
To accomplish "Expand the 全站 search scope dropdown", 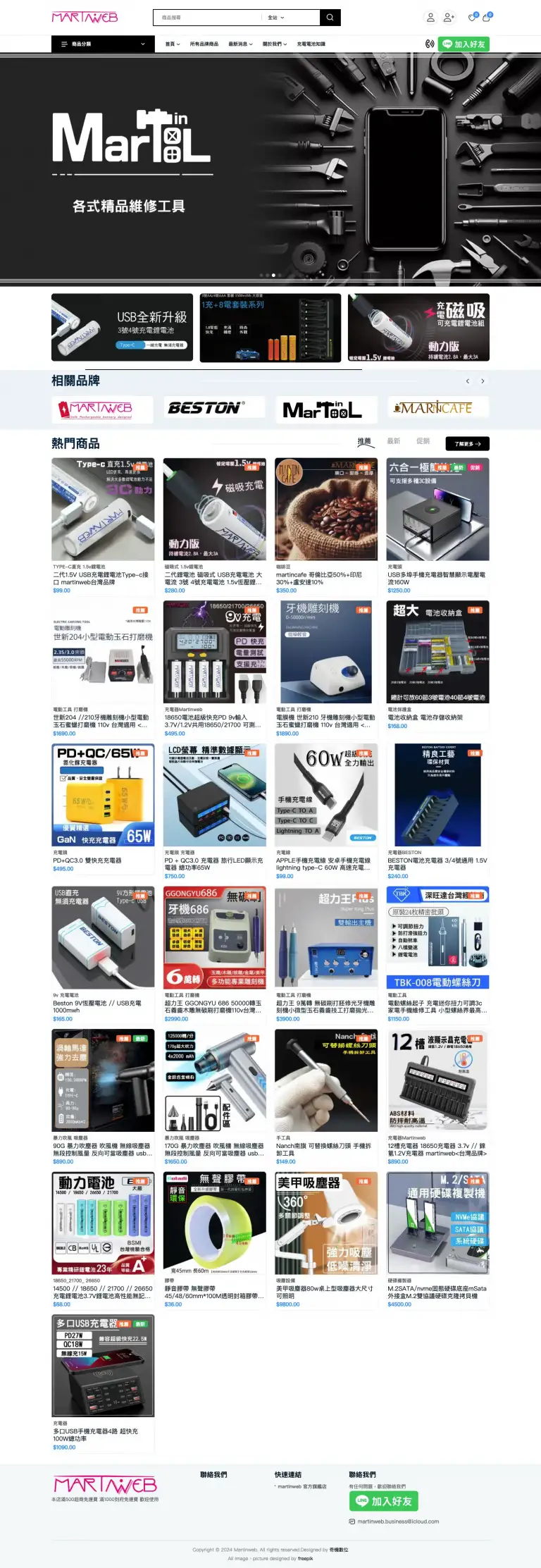I will click(276, 18).
